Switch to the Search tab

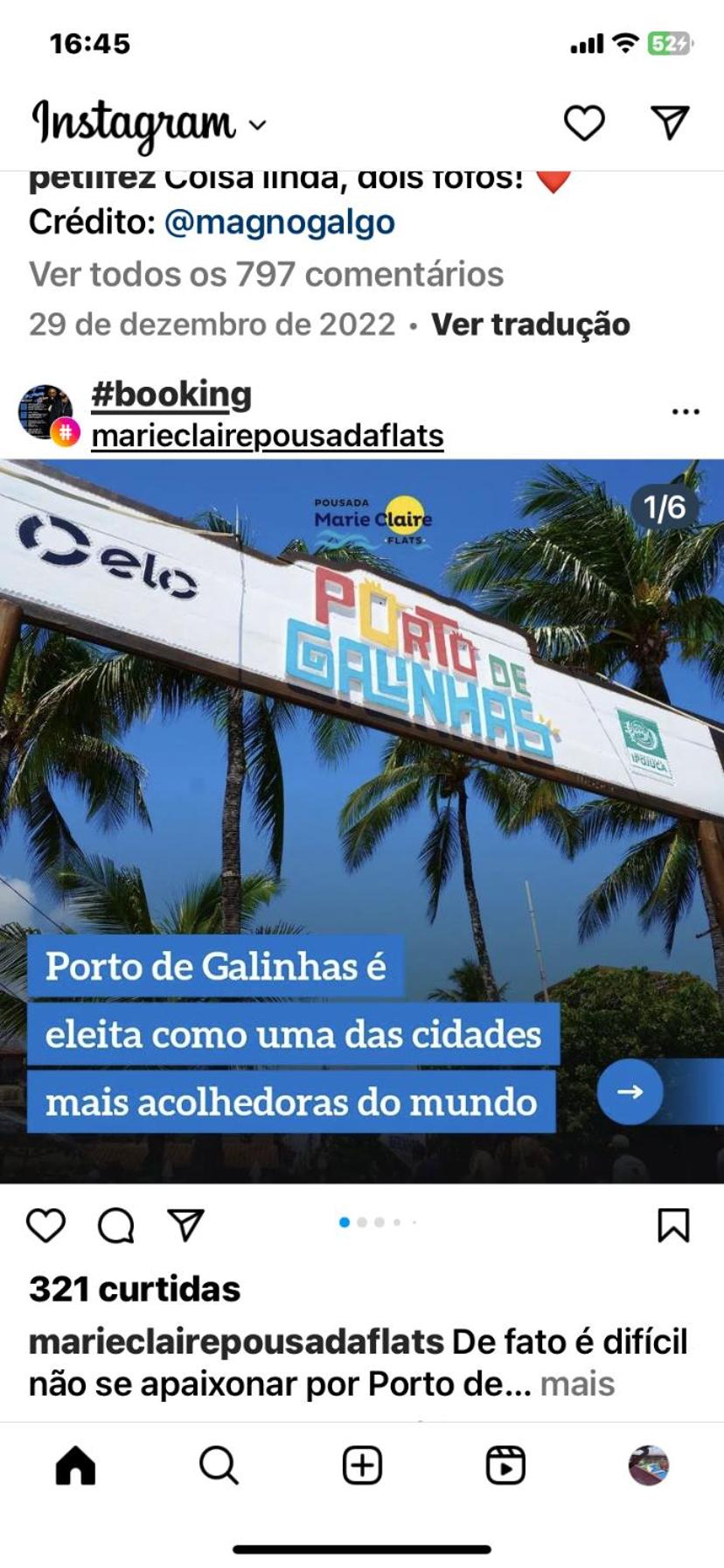click(219, 1465)
